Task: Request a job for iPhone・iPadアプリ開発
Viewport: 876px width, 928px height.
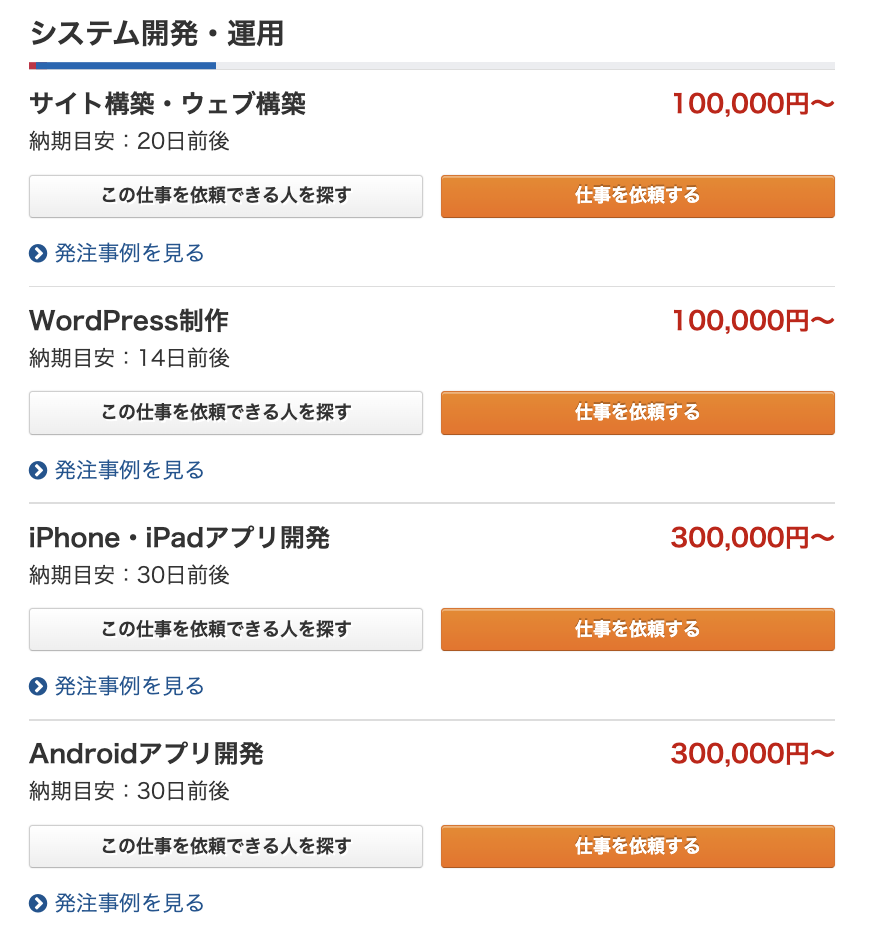Action: tap(637, 629)
